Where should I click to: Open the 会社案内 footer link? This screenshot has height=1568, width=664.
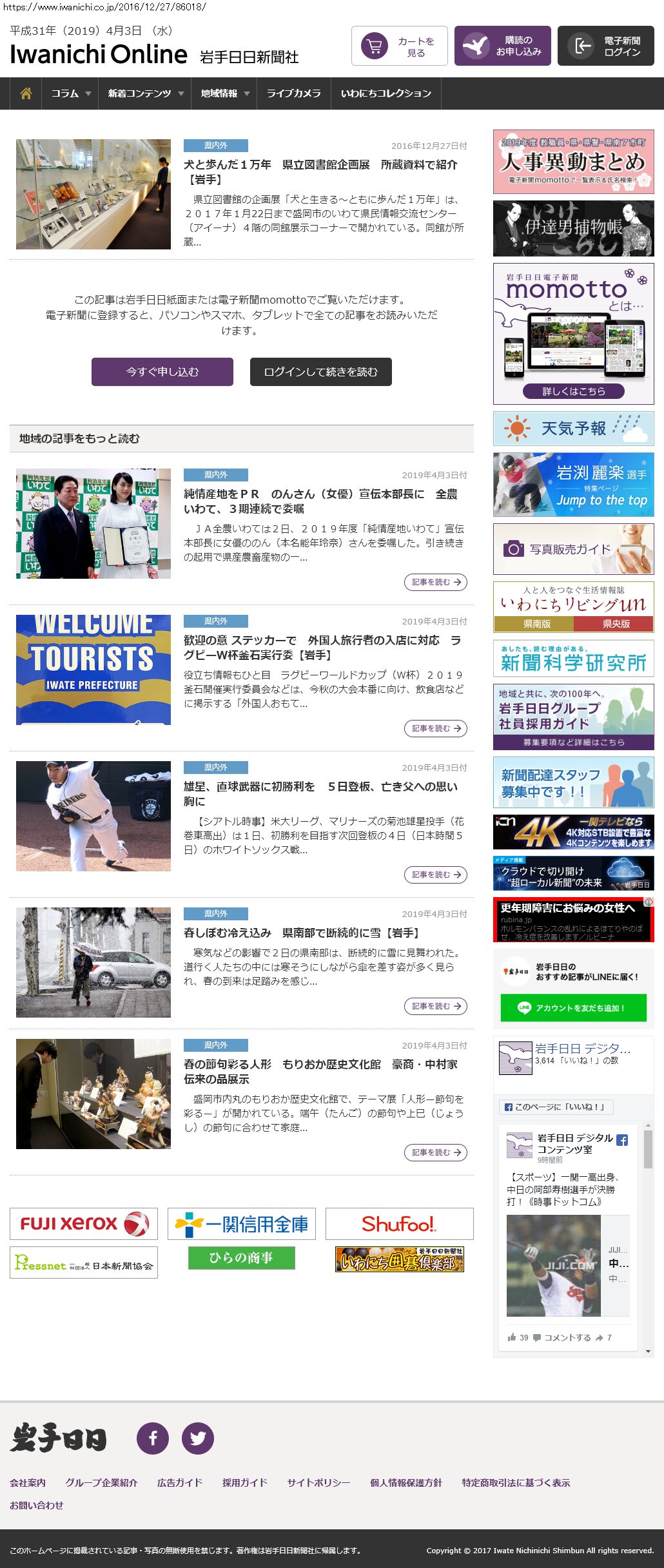click(28, 1482)
